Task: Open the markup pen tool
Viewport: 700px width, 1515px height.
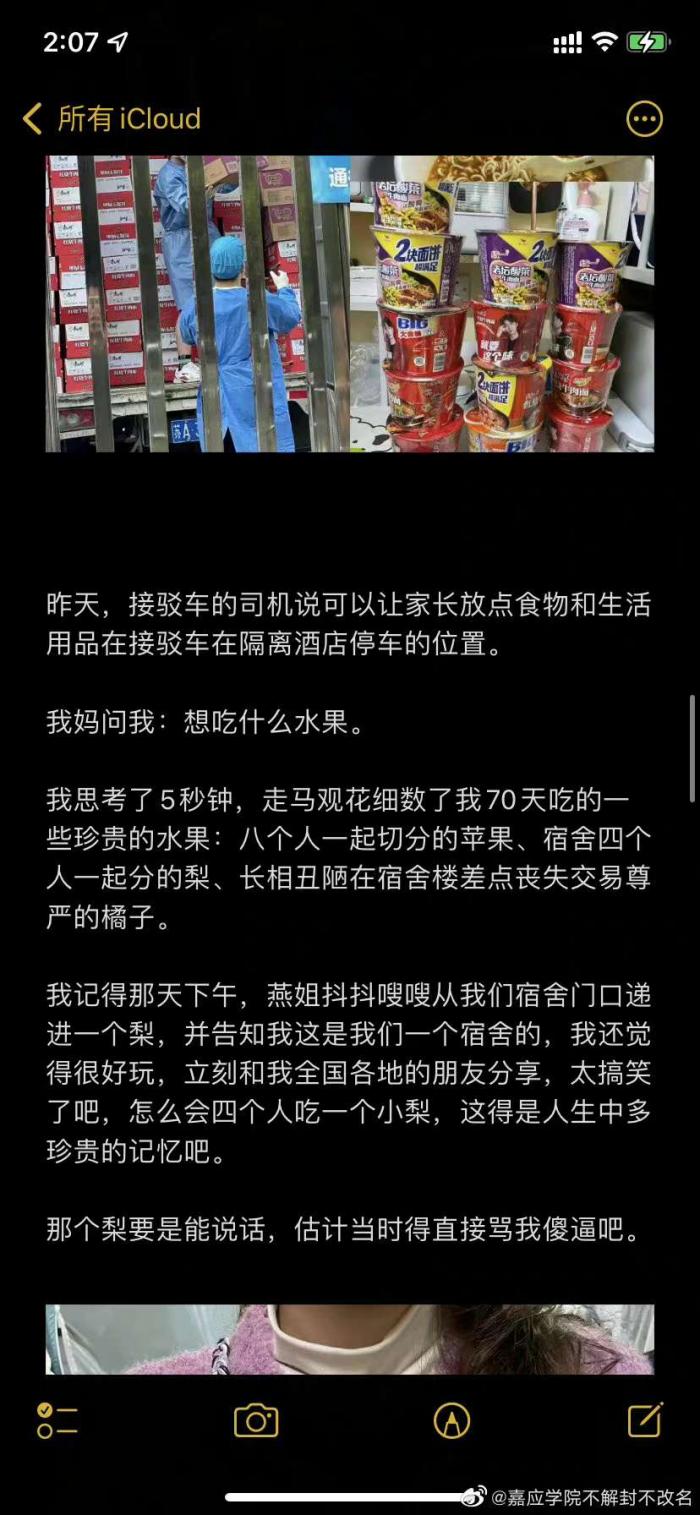Action: [x=452, y=1420]
